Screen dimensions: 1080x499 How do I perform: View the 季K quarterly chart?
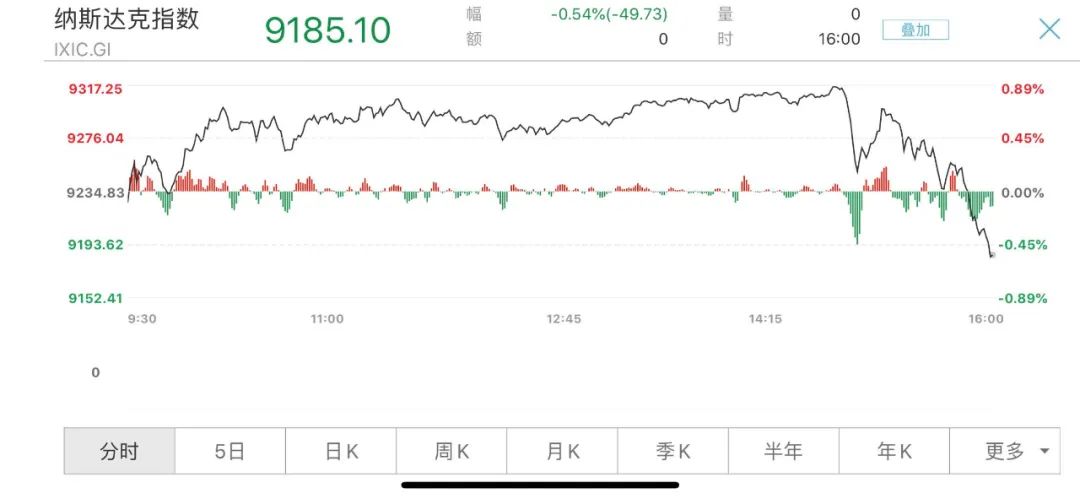[673, 451]
